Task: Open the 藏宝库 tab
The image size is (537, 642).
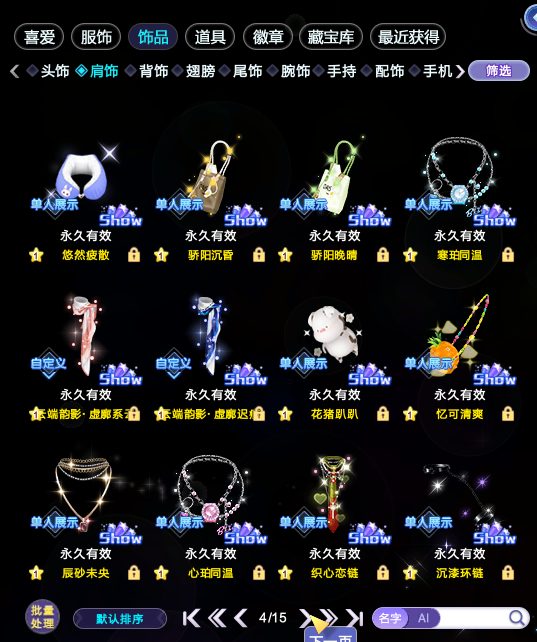Action: 331,37
